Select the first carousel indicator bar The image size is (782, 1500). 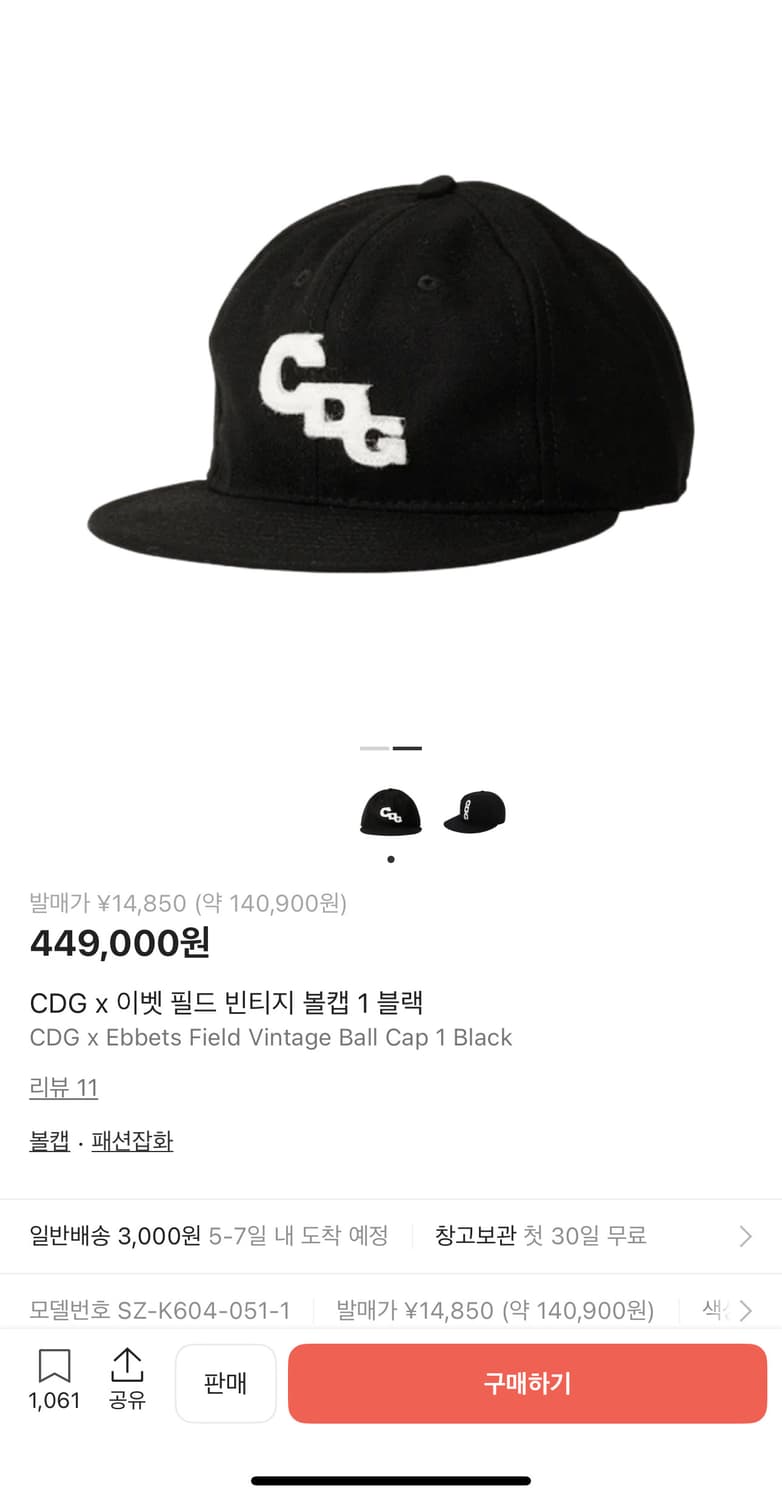coord(372,748)
